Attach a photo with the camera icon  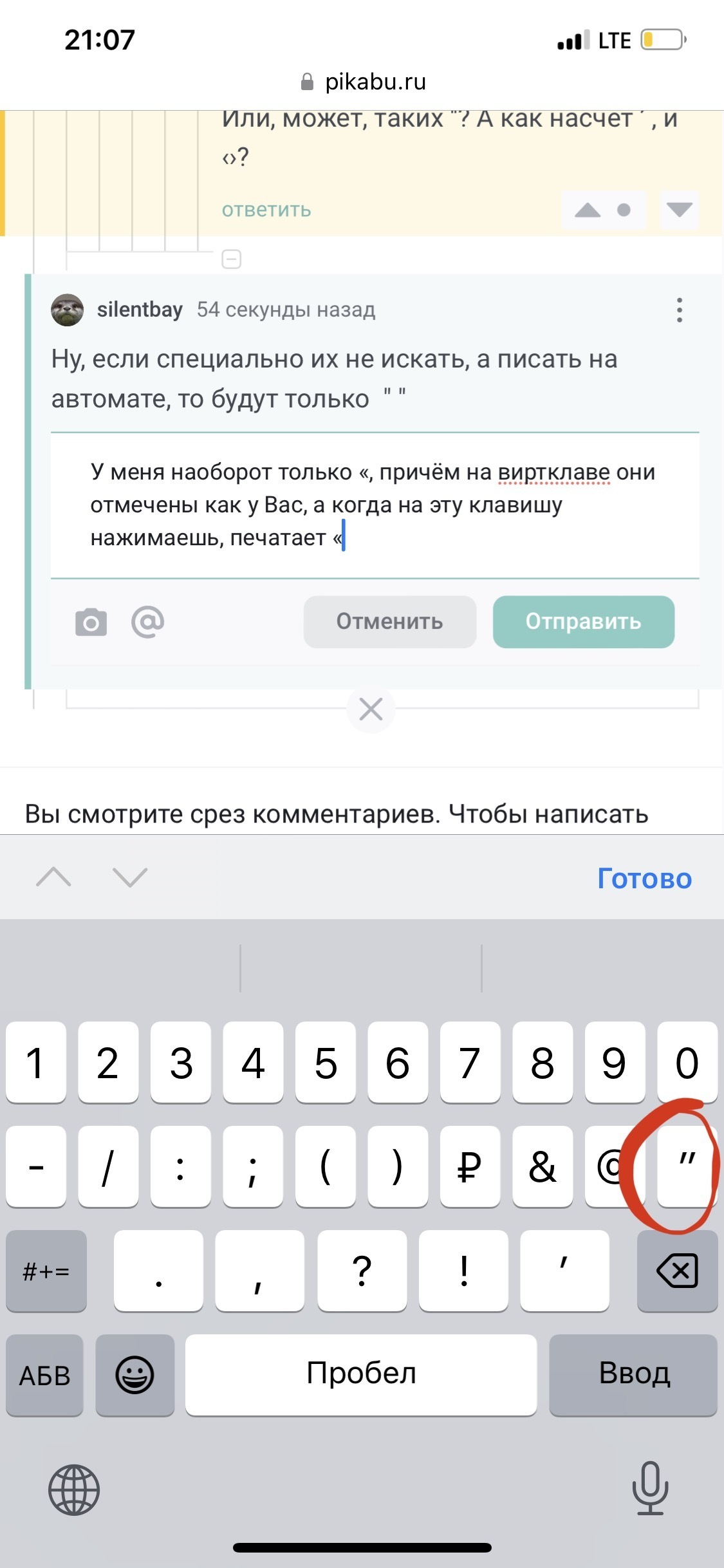pyautogui.click(x=91, y=622)
